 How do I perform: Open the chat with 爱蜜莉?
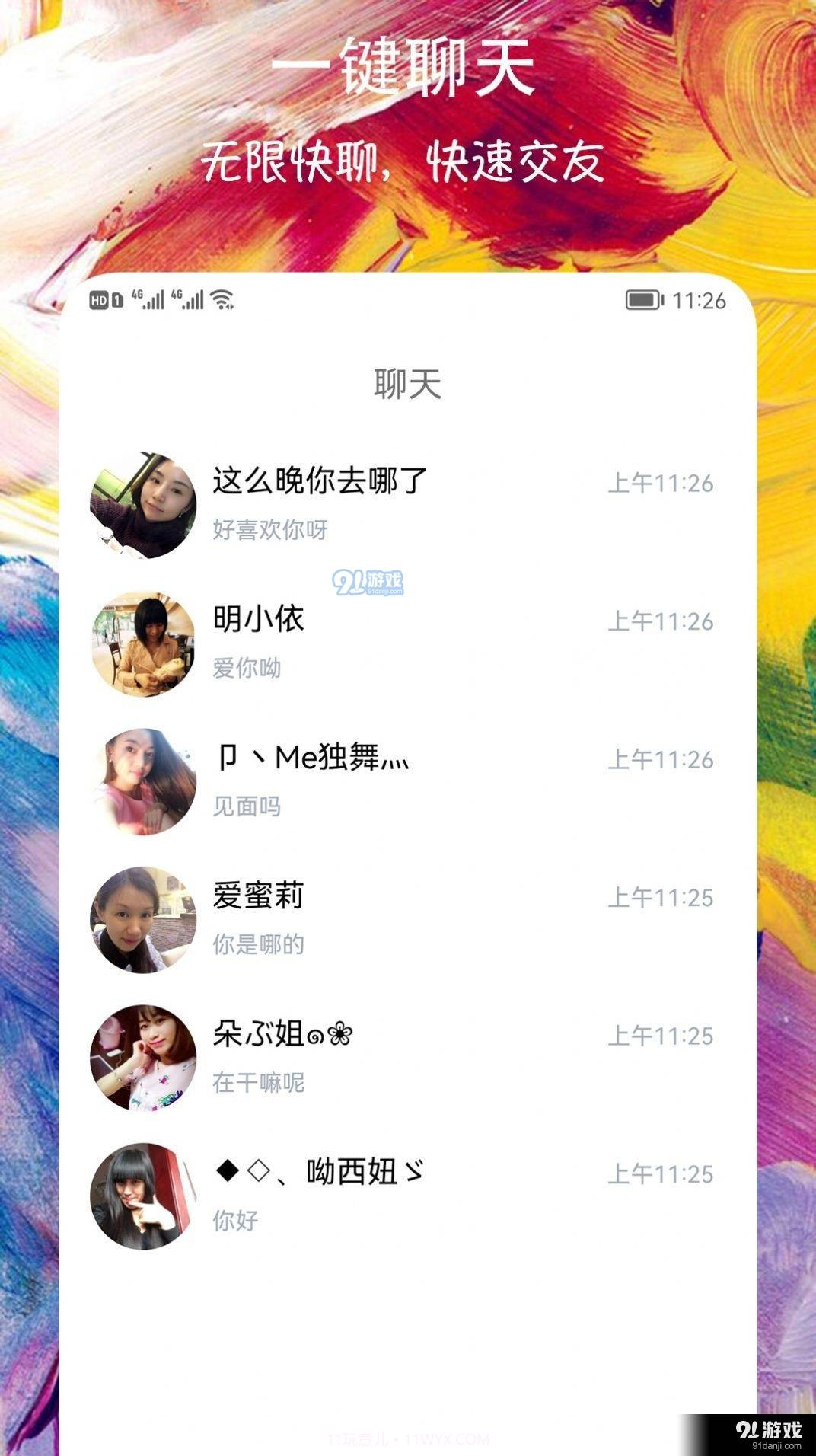point(381,918)
